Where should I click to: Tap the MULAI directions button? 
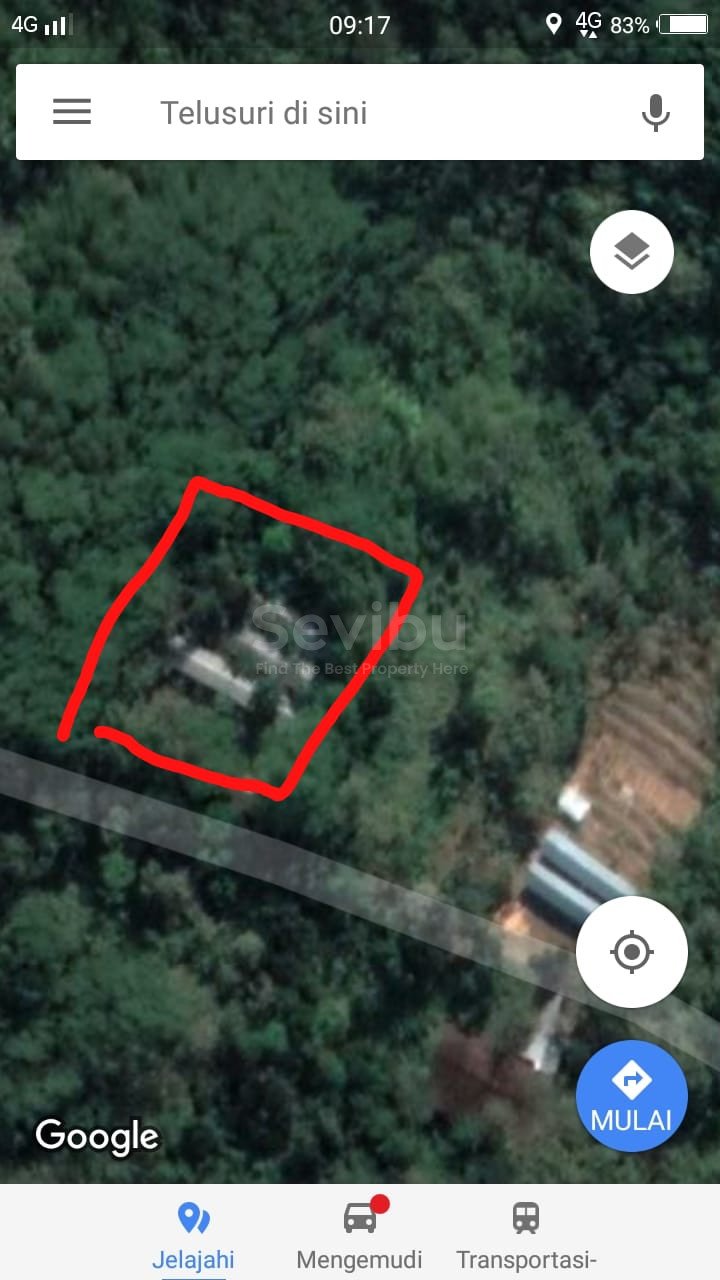click(x=631, y=1096)
